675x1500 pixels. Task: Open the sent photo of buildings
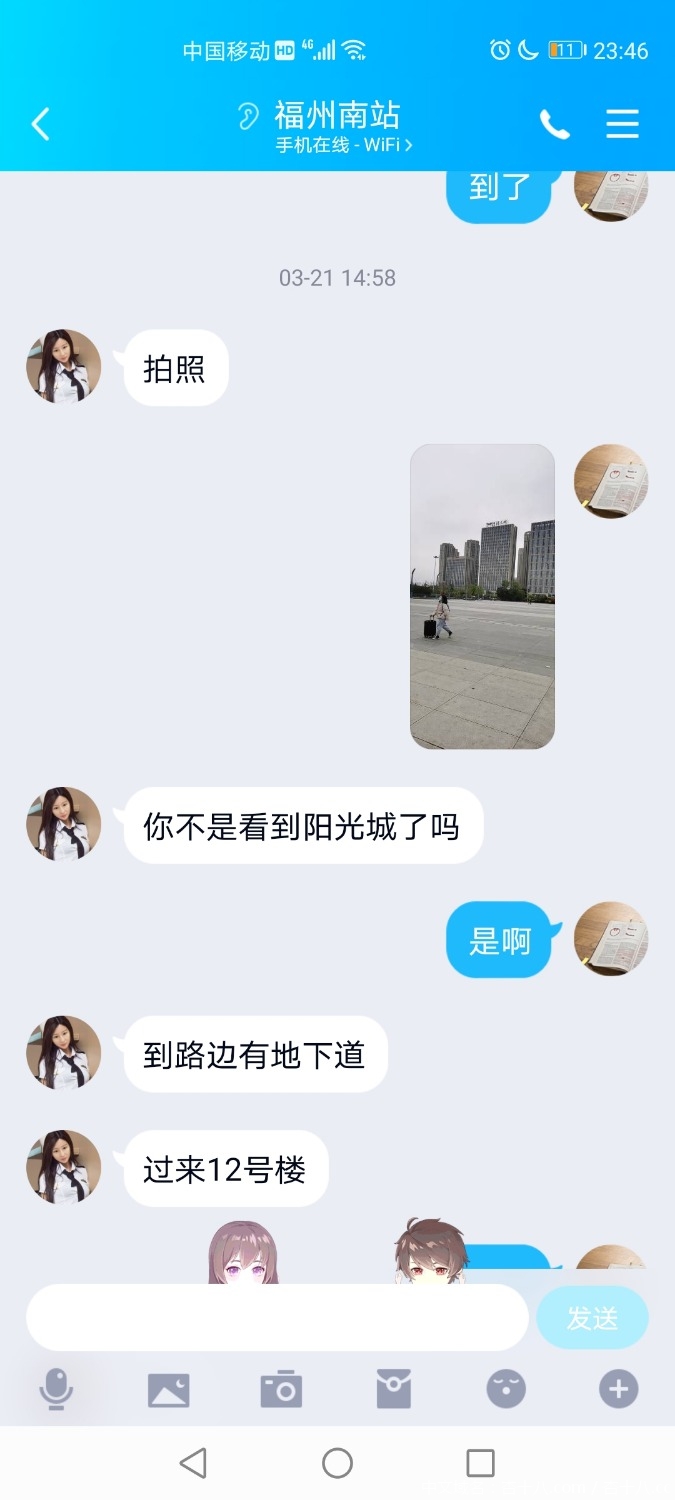pos(482,596)
